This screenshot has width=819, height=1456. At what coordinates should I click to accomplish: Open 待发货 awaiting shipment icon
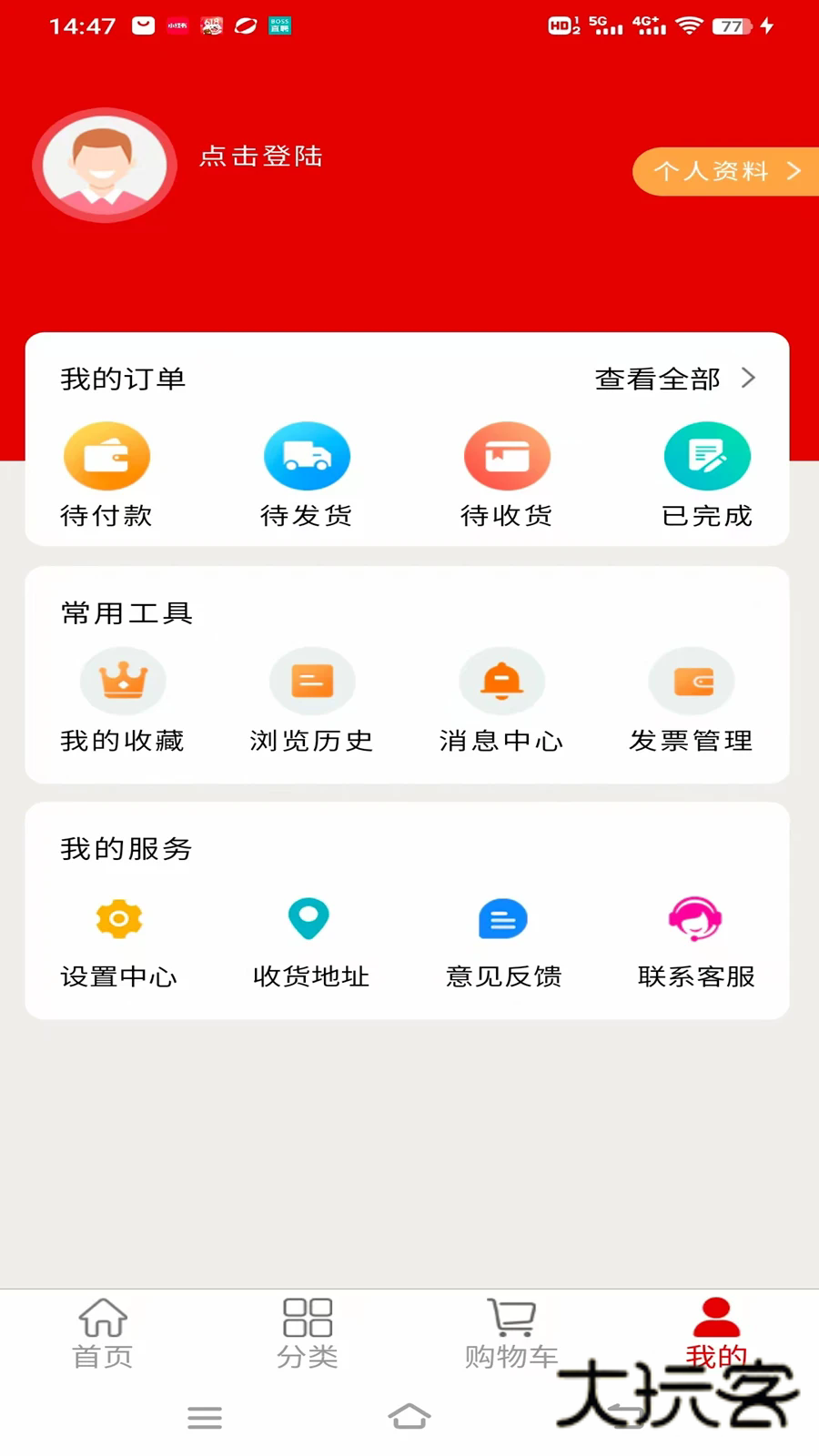[x=307, y=455]
